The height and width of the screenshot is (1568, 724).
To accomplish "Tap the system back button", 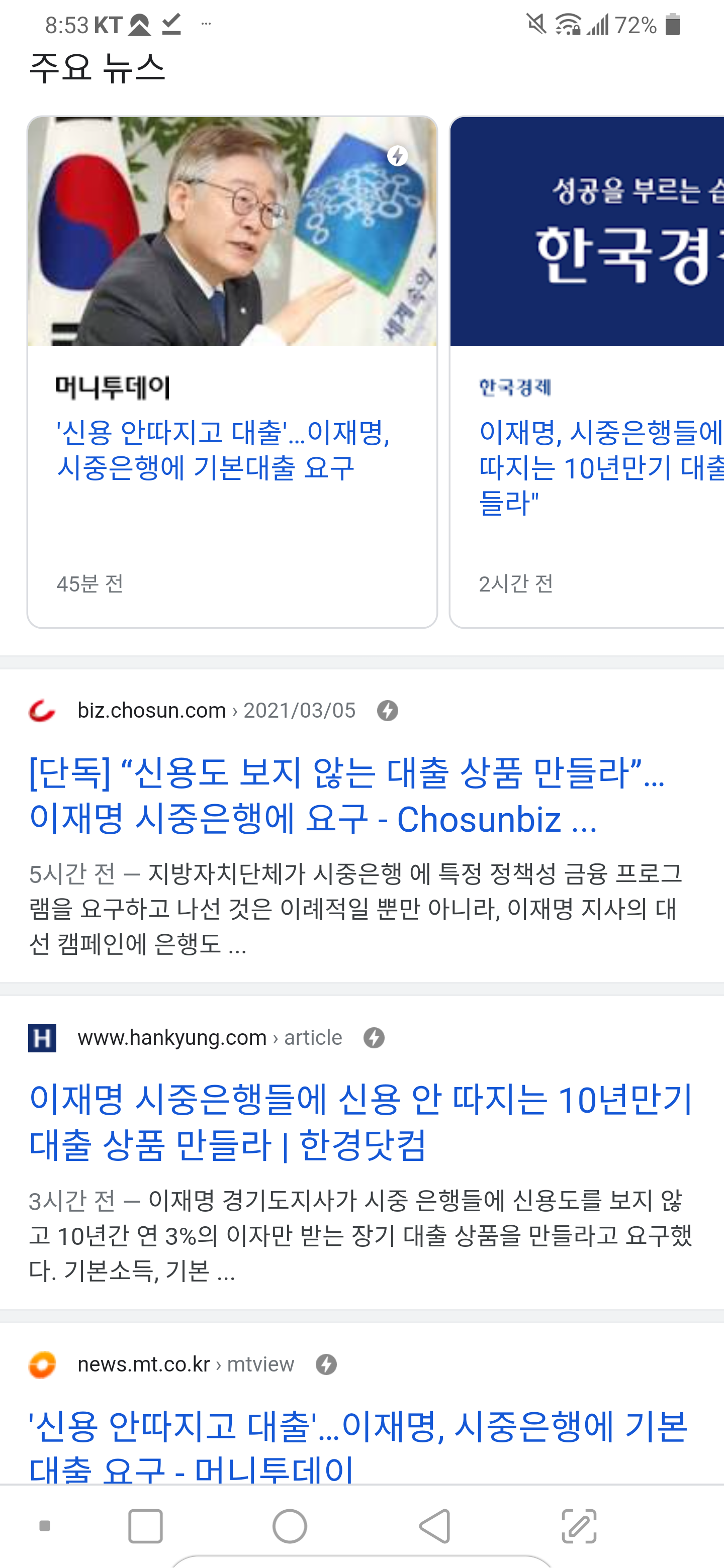I will coord(434,1526).
